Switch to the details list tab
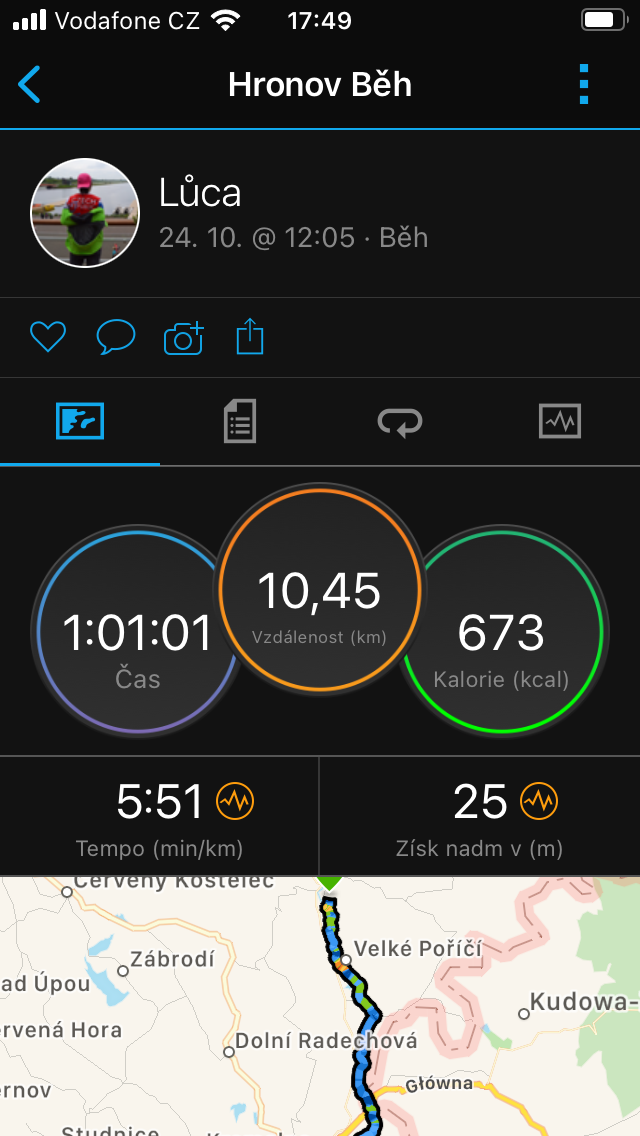The width and height of the screenshot is (640, 1136). pos(240,421)
